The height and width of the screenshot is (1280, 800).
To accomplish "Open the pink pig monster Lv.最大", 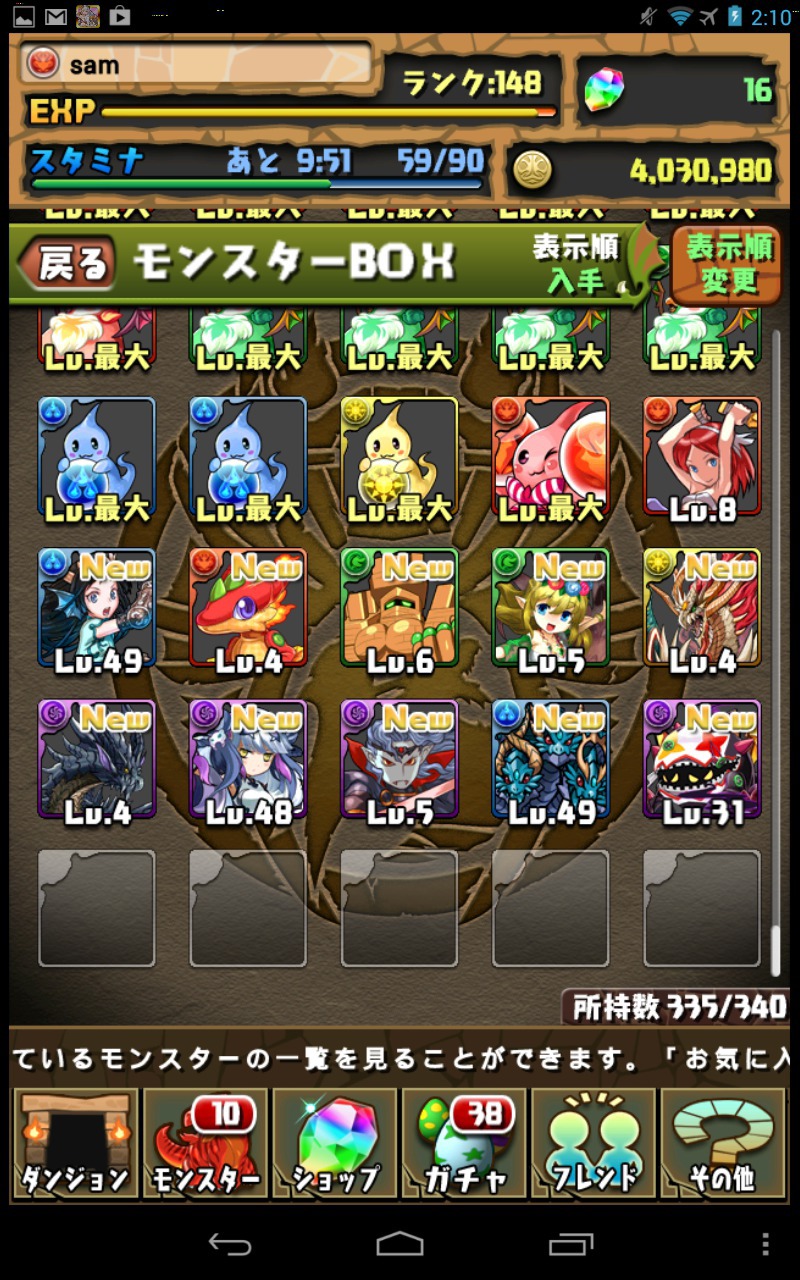I will 550,458.
